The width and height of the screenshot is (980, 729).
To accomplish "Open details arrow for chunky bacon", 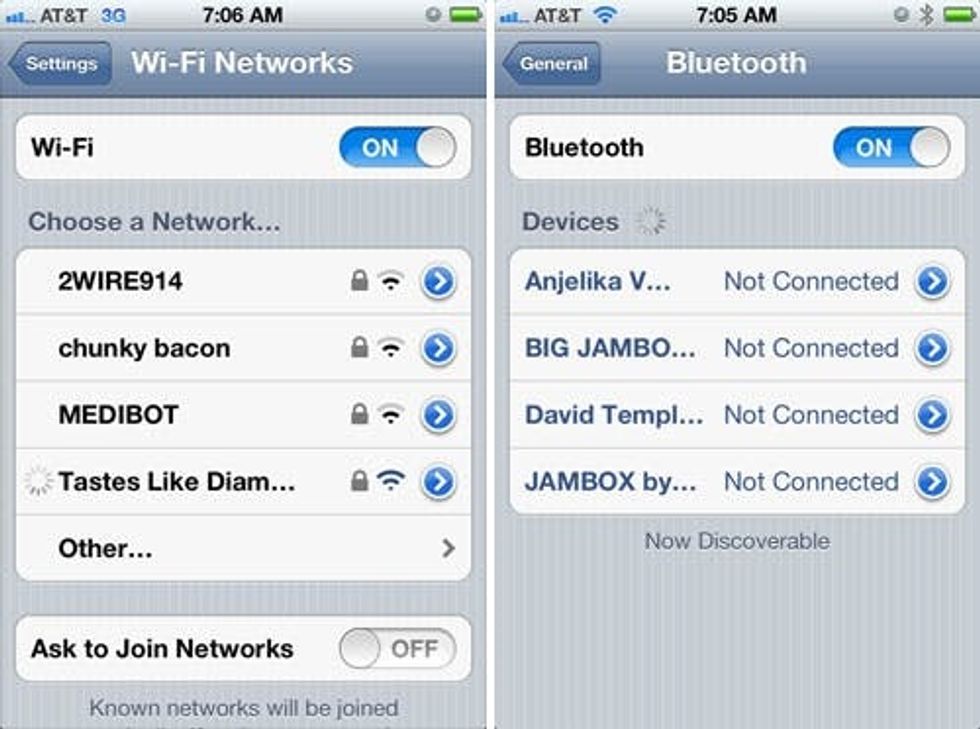I will point(438,349).
